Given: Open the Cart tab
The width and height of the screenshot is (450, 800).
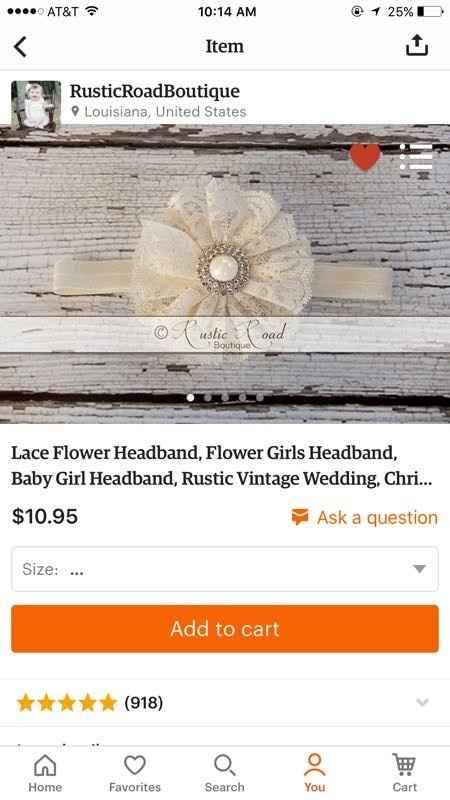Looking at the screenshot, I should click(x=405, y=773).
